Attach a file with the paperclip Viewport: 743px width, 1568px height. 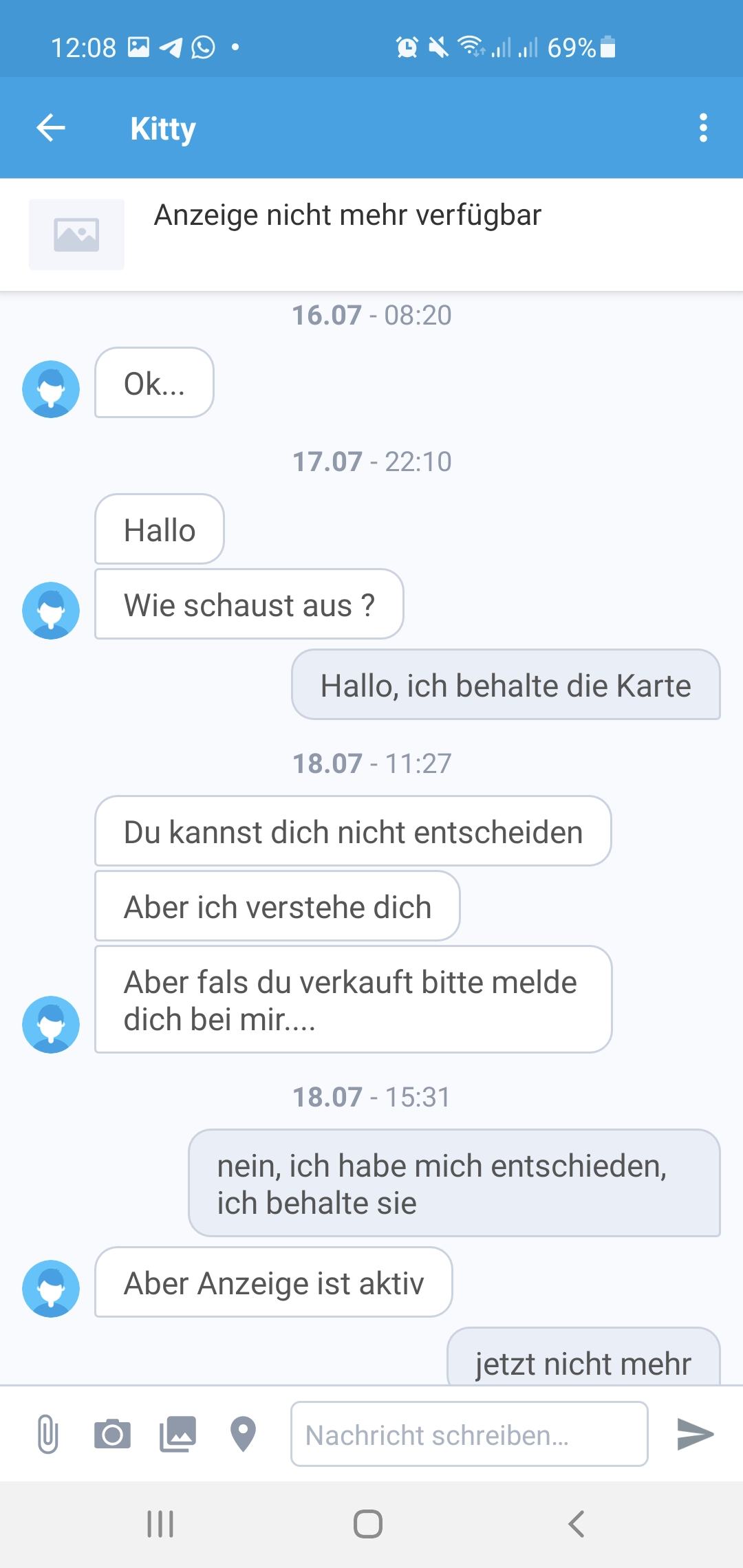click(x=47, y=1434)
